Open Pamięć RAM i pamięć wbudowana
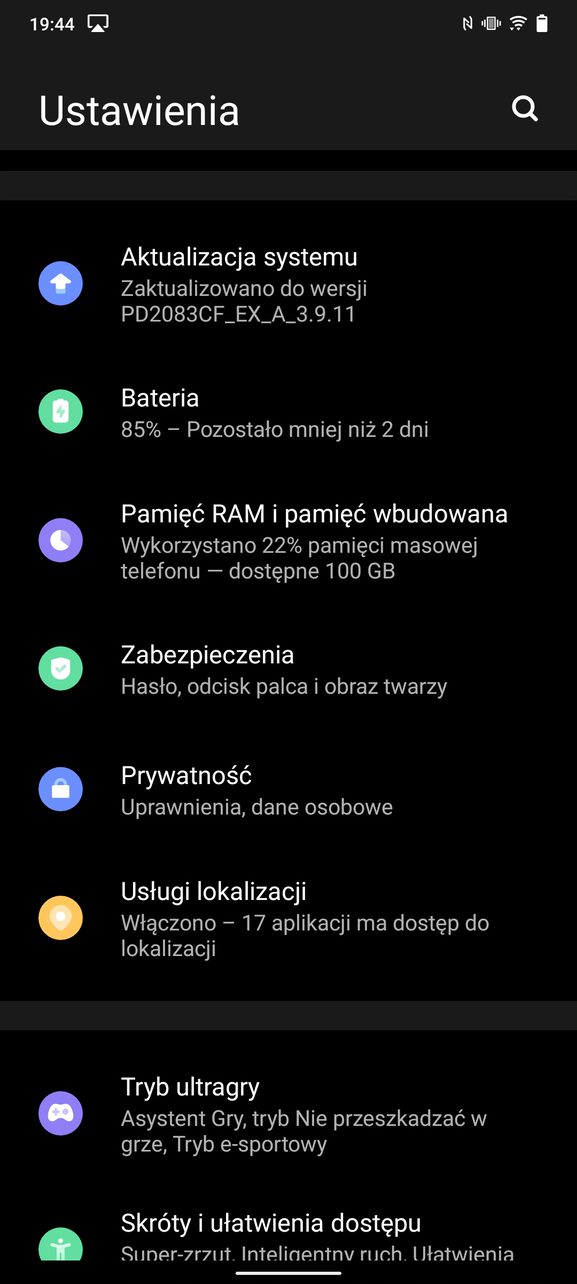The height and width of the screenshot is (1284, 577). 288,541
